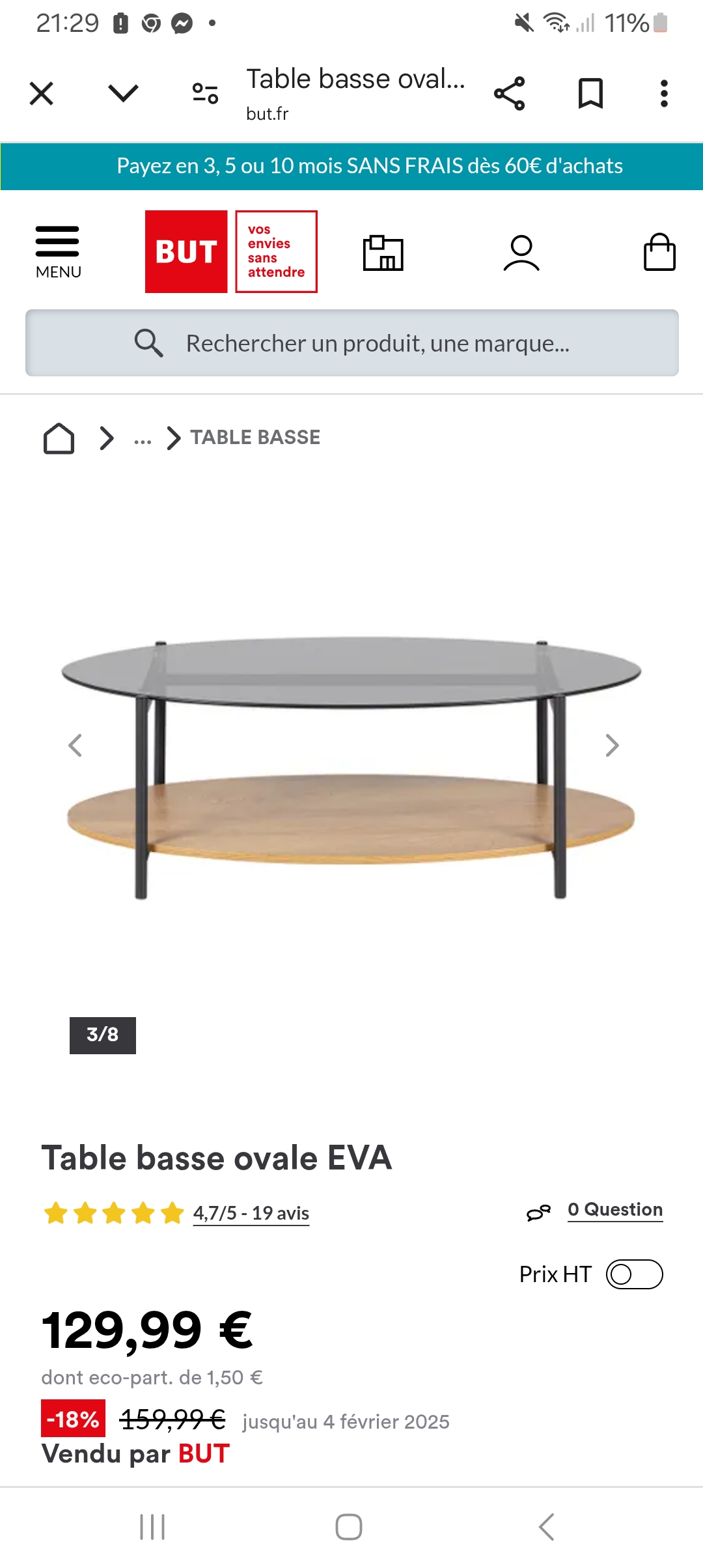Image resolution: width=703 pixels, height=1568 pixels.
Task: Toggle the page customization controls icon
Action: point(204,93)
